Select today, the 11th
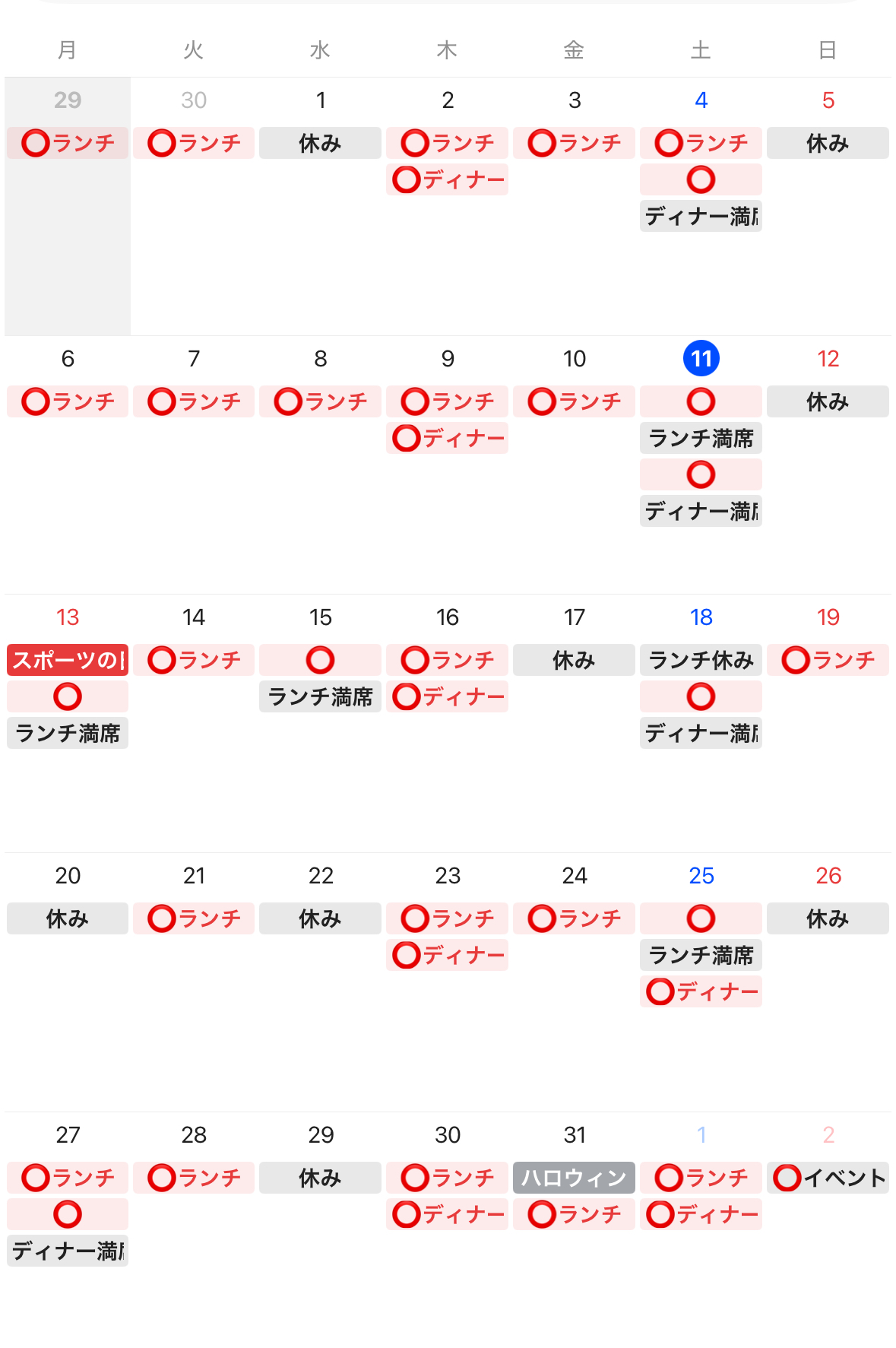The image size is (896, 1348). pyautogui.click(x=701, y=358)
